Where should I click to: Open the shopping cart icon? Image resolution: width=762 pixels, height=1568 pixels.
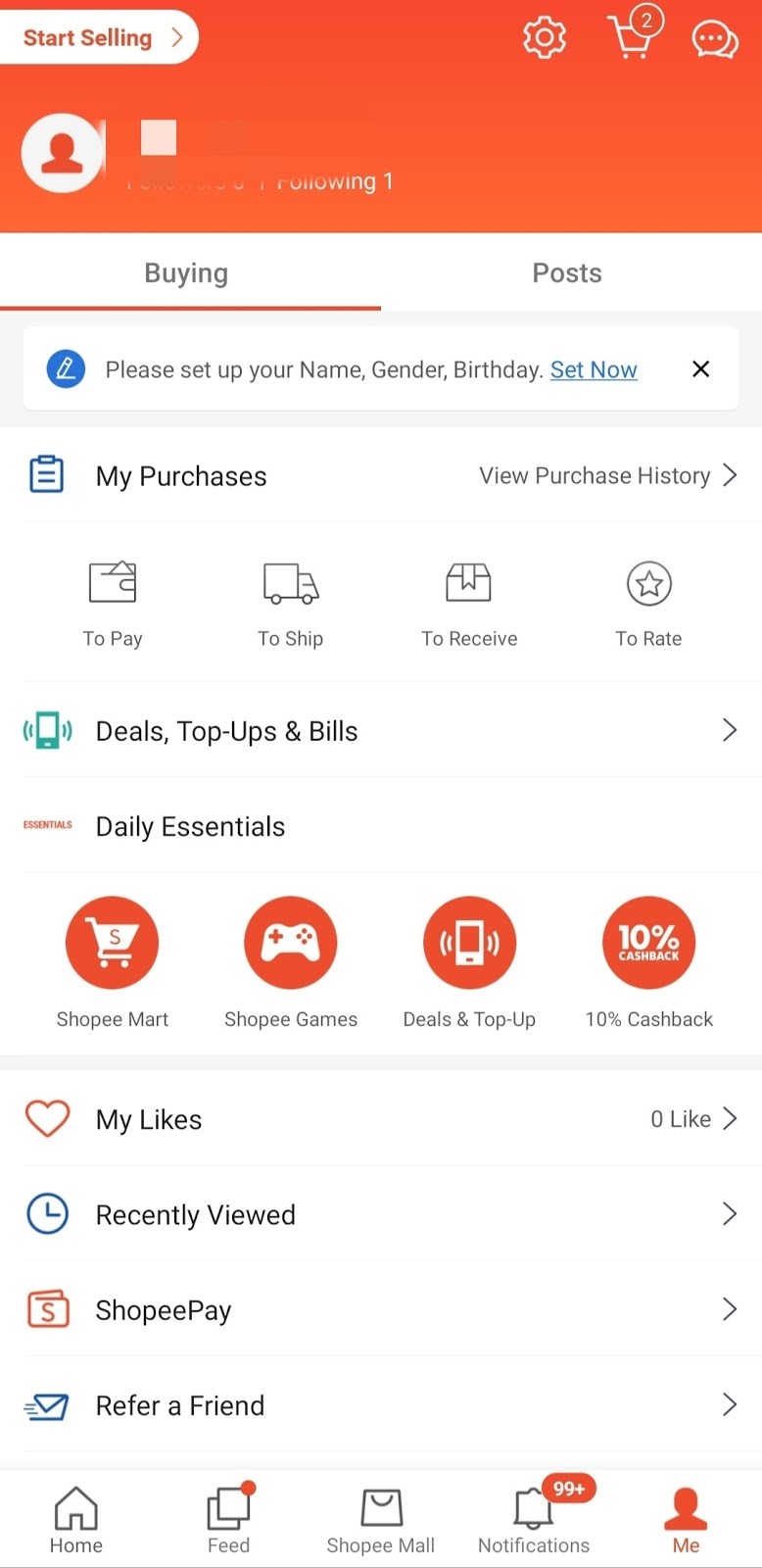click(x=631, y=37)
